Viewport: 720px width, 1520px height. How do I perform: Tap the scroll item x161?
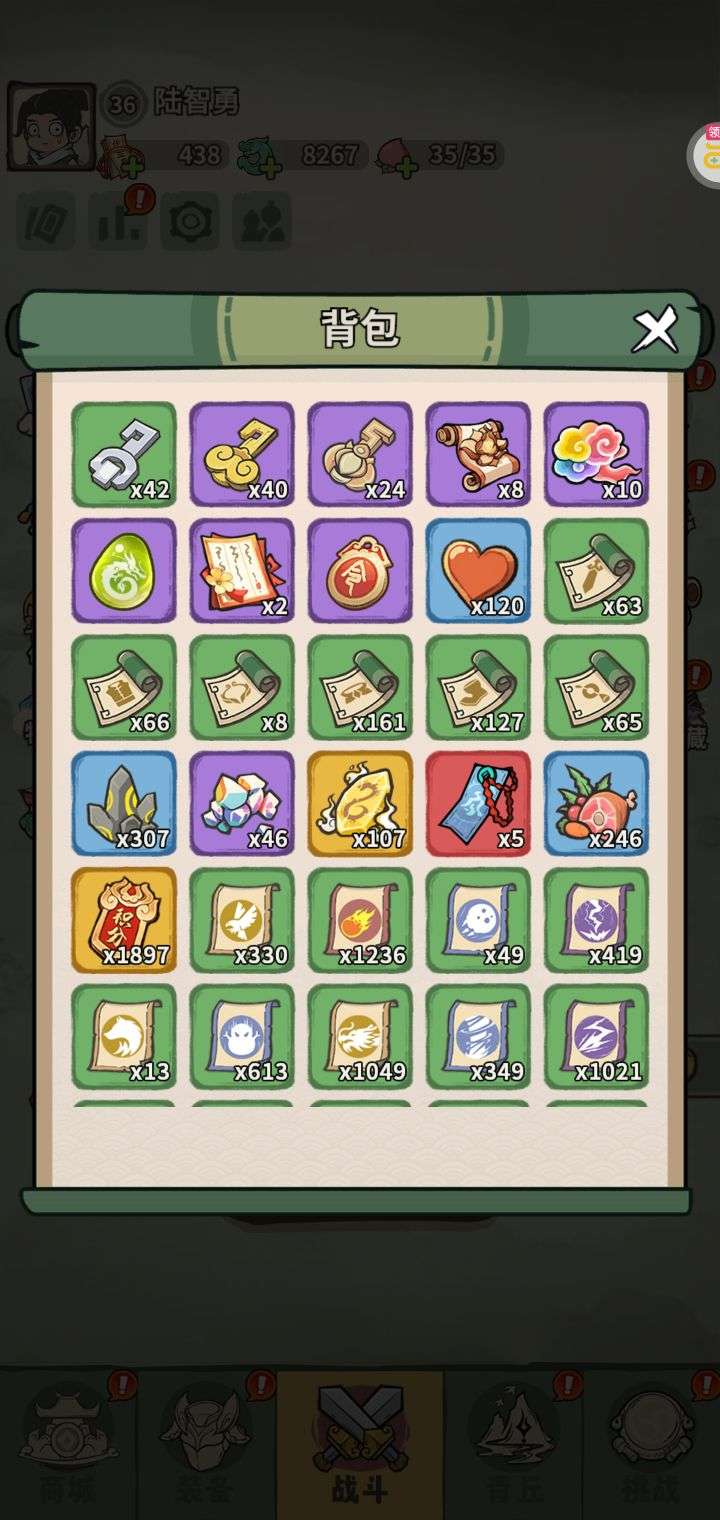[360, 687]
